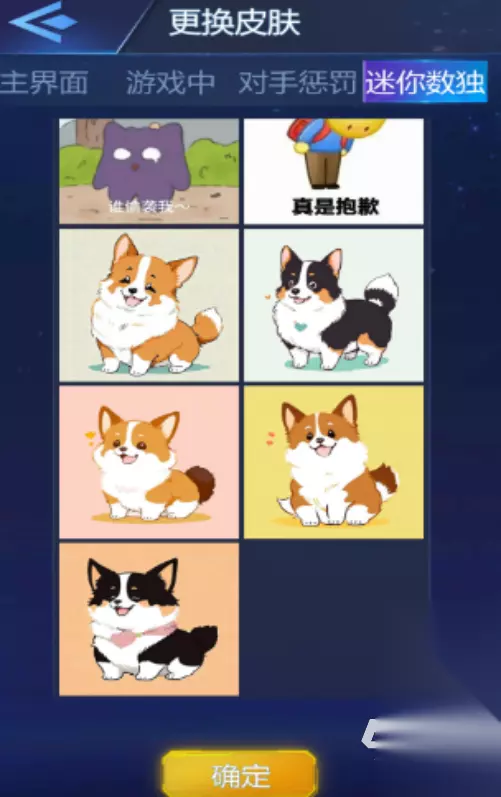Pick the black corgi on light green background
Image resolution: width=501 pixels, height=797 pixels.
(333, 305)
